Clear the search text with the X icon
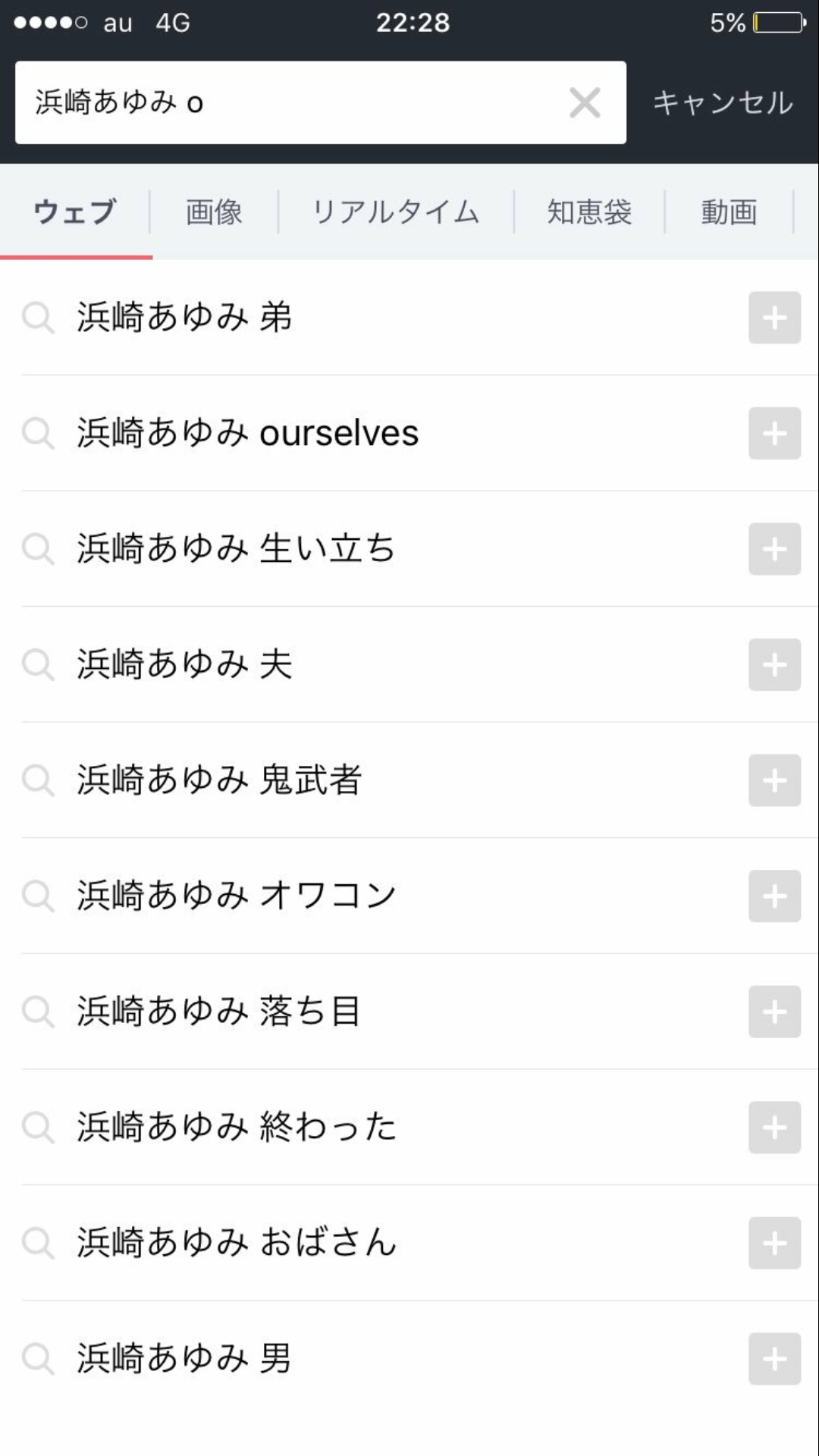This screenshot has height=1456, width=819. point(585,102)
